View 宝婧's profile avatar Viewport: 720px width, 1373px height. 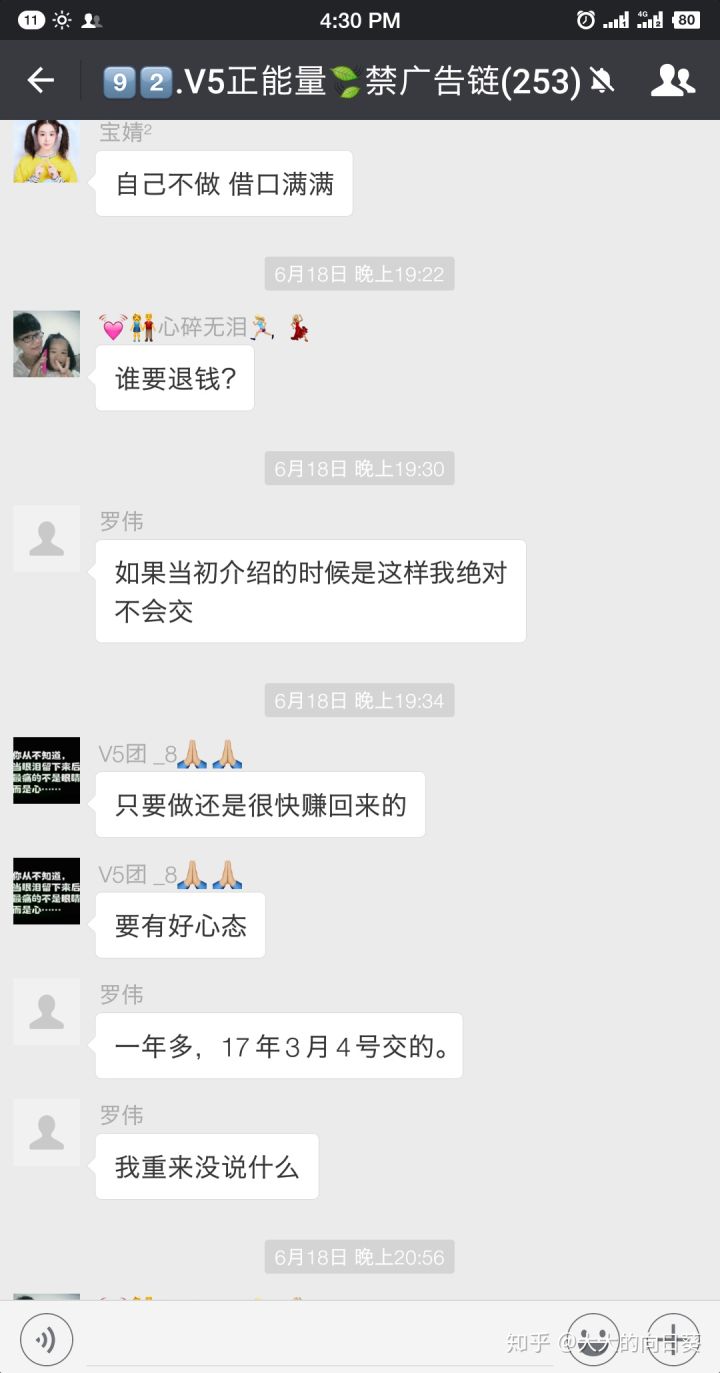pos(46,150)
